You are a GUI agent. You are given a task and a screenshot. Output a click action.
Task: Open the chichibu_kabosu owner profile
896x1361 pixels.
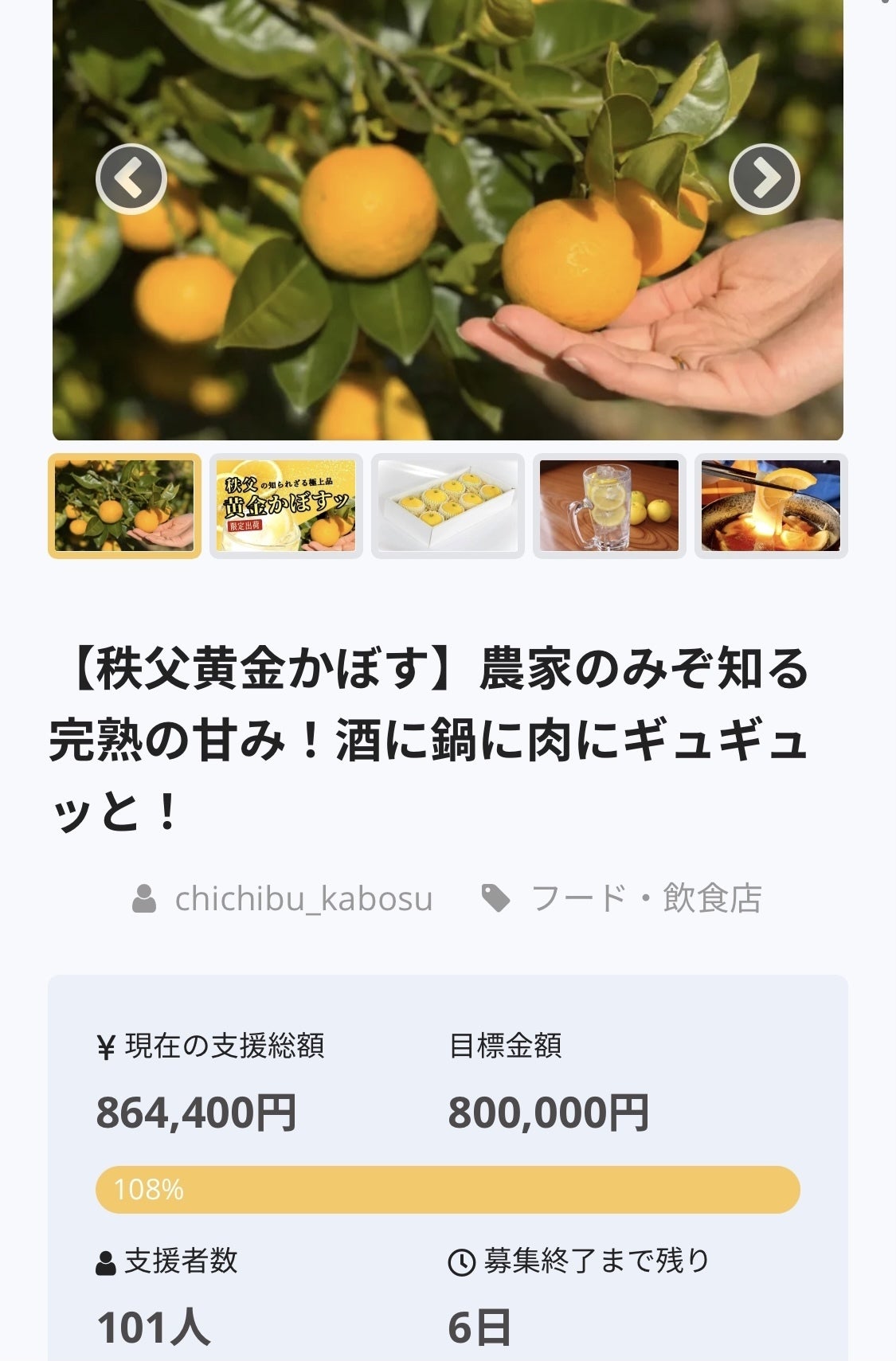click(x=303, y=899)
